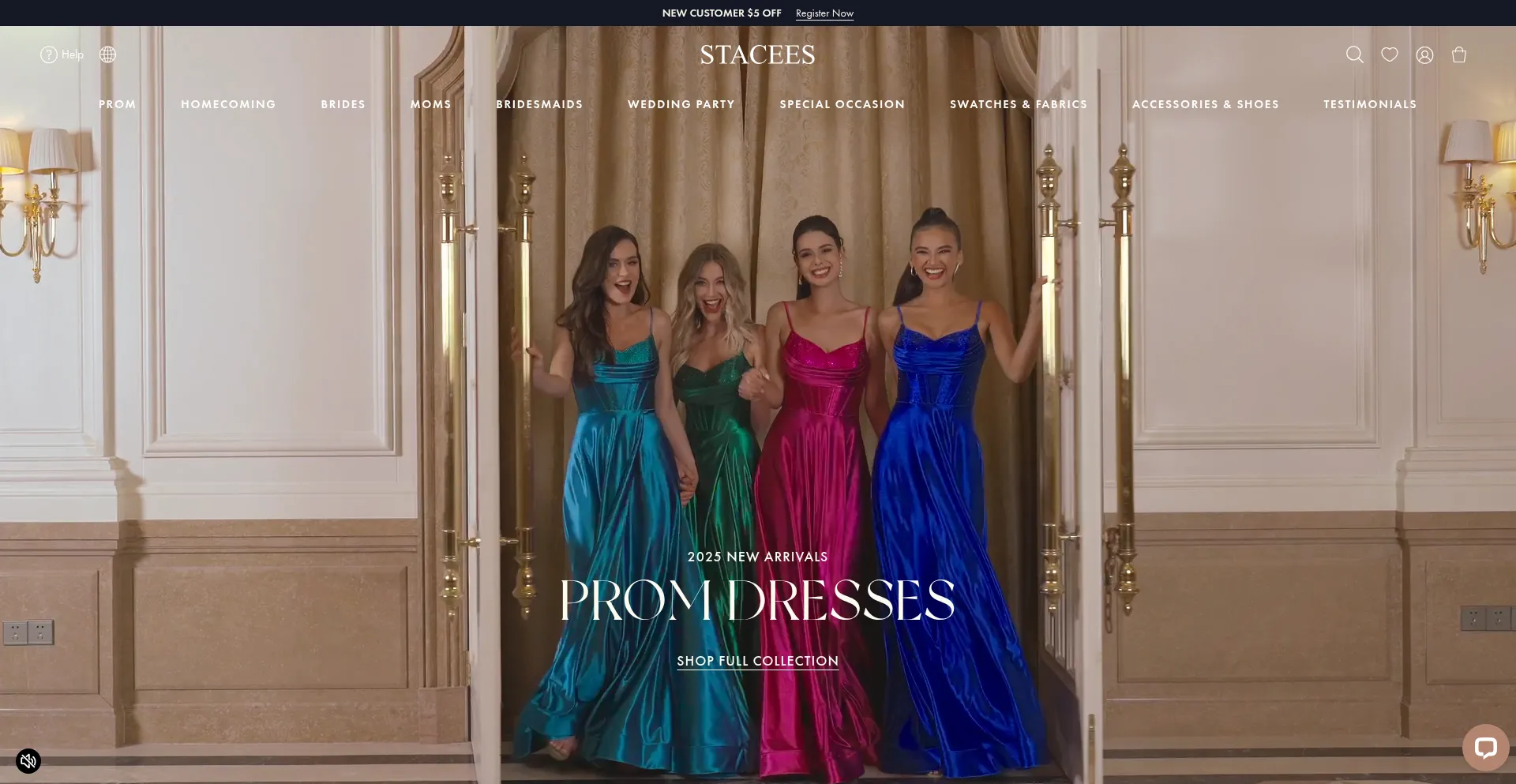Go to Accessories & Shoes
This screenshot has width=1516, height=784.
click(1205, 104)
